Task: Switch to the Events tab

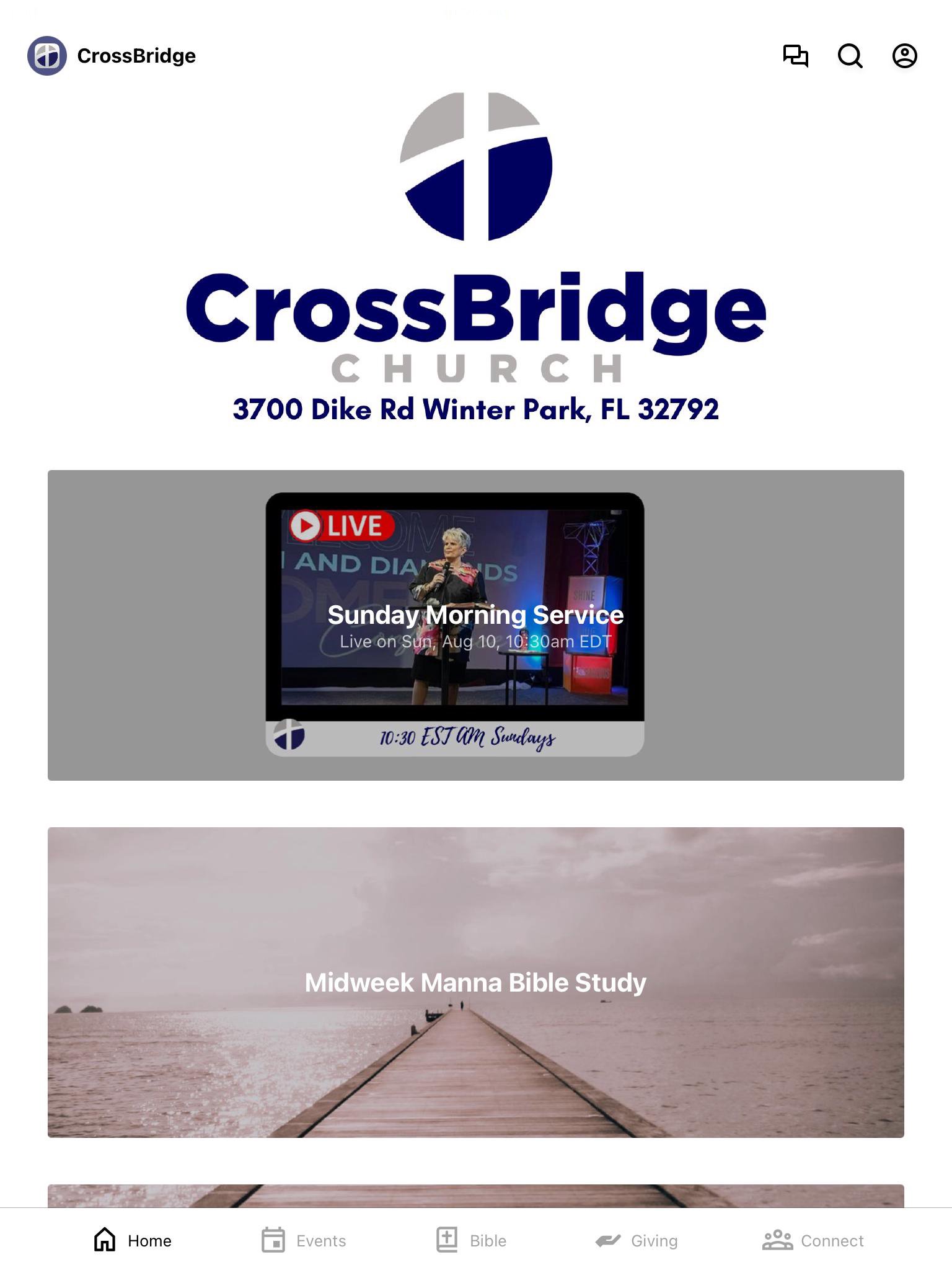Action: (x=304, y=1240)
